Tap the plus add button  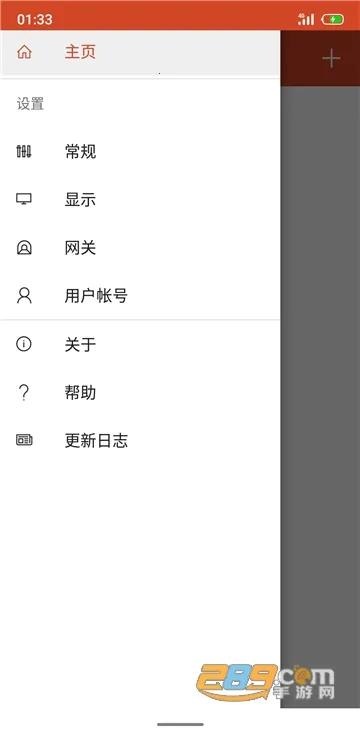(331, 59)
